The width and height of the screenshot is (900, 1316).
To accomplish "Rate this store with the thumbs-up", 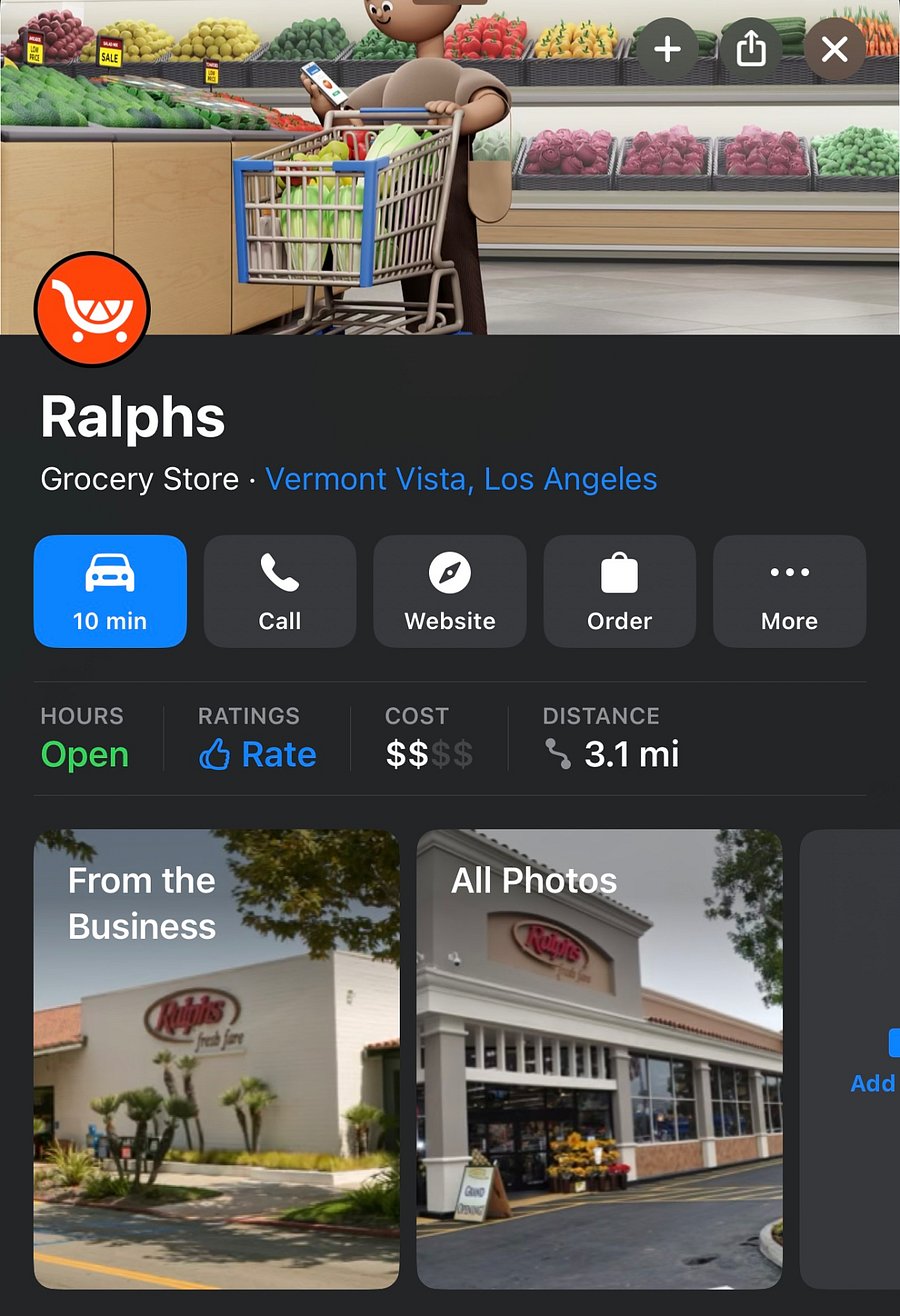I will pyautogui.click(x=257, y=754).
